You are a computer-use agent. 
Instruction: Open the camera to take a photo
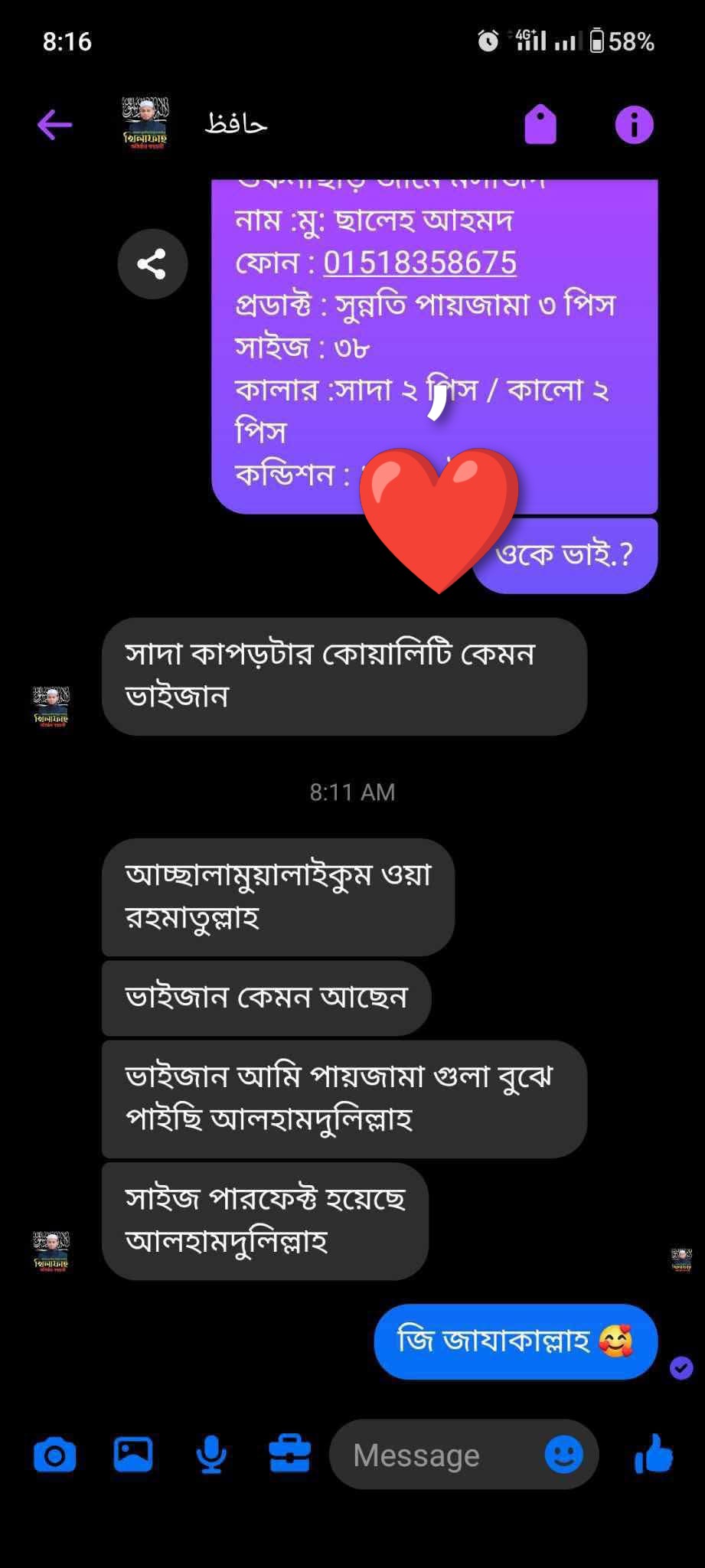[54, 1455]
